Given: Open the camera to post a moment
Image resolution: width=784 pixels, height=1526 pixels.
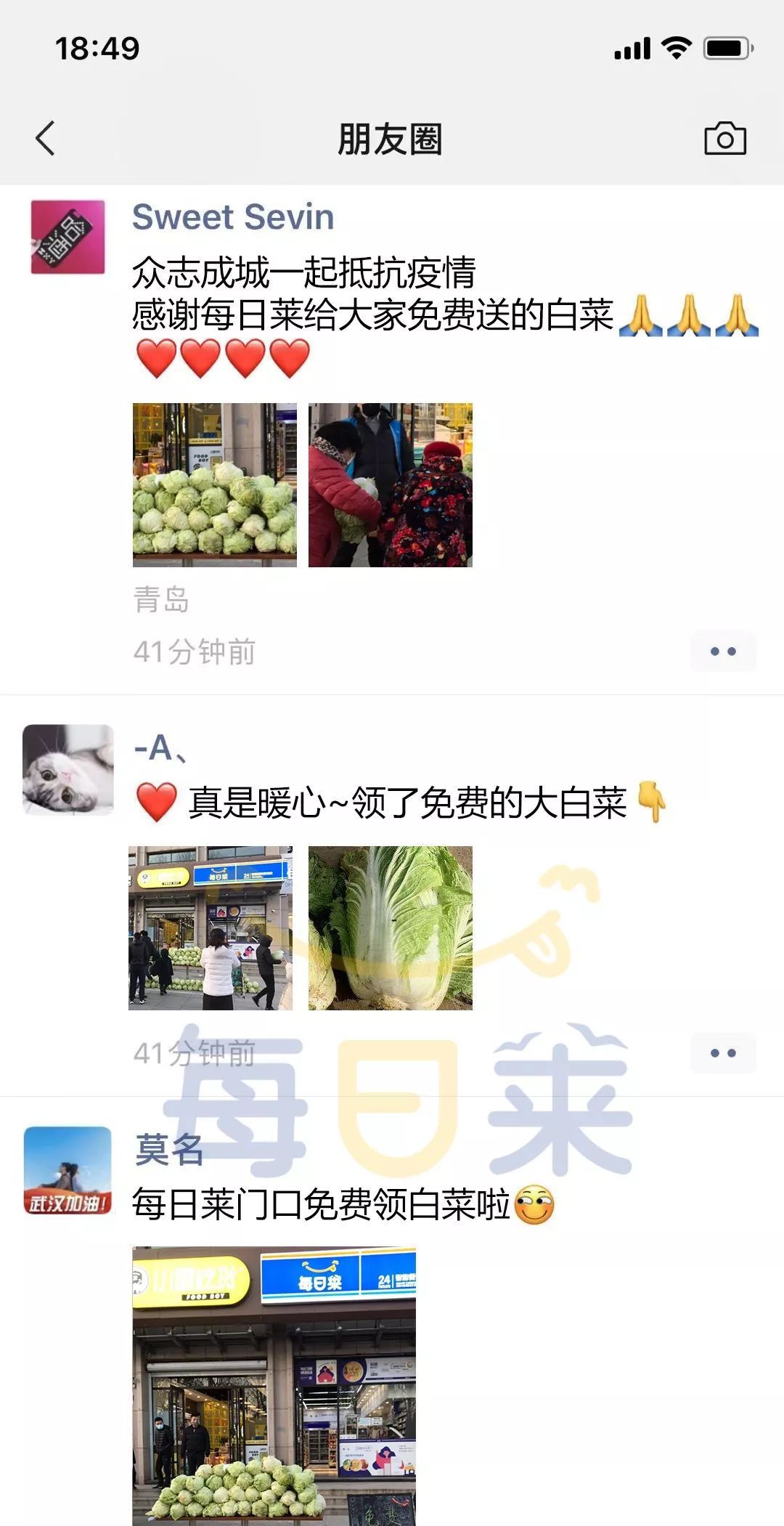Looking at the screenshot, I should (724, 138).
